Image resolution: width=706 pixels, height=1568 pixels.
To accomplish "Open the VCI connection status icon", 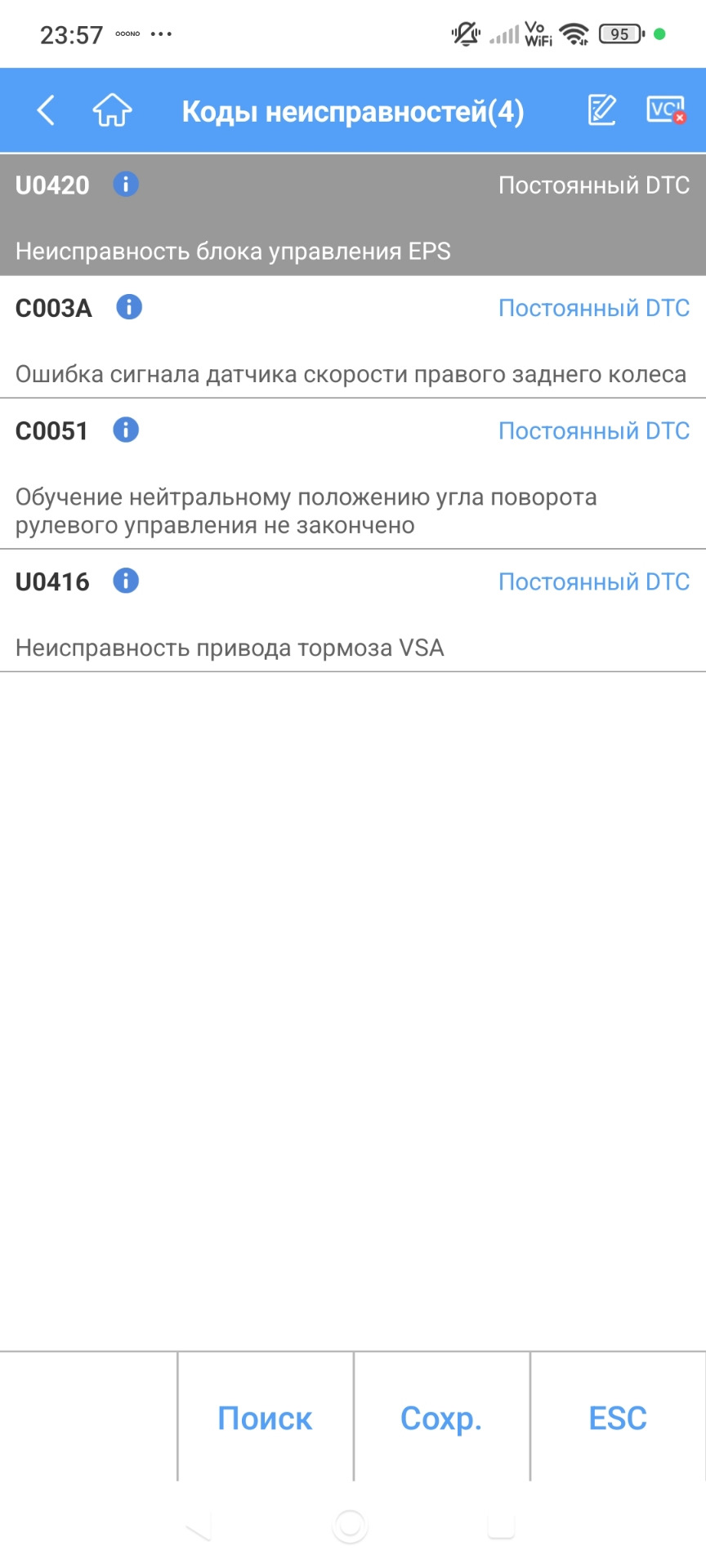I will pos(665,110).
